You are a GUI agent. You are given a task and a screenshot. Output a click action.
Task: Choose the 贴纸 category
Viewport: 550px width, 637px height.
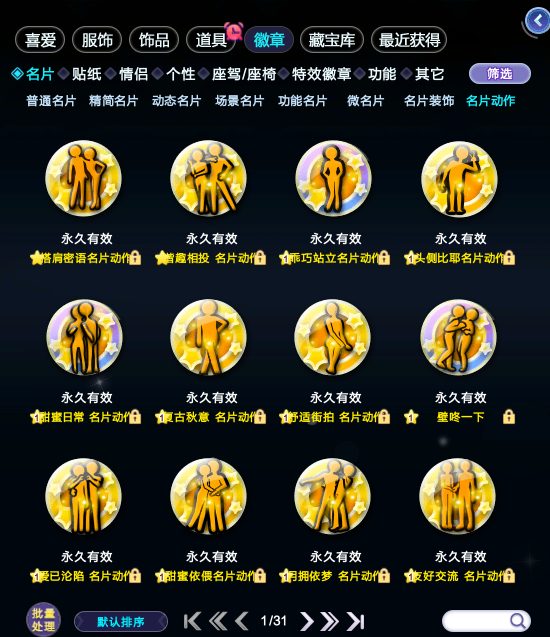(x=87, y=74)
